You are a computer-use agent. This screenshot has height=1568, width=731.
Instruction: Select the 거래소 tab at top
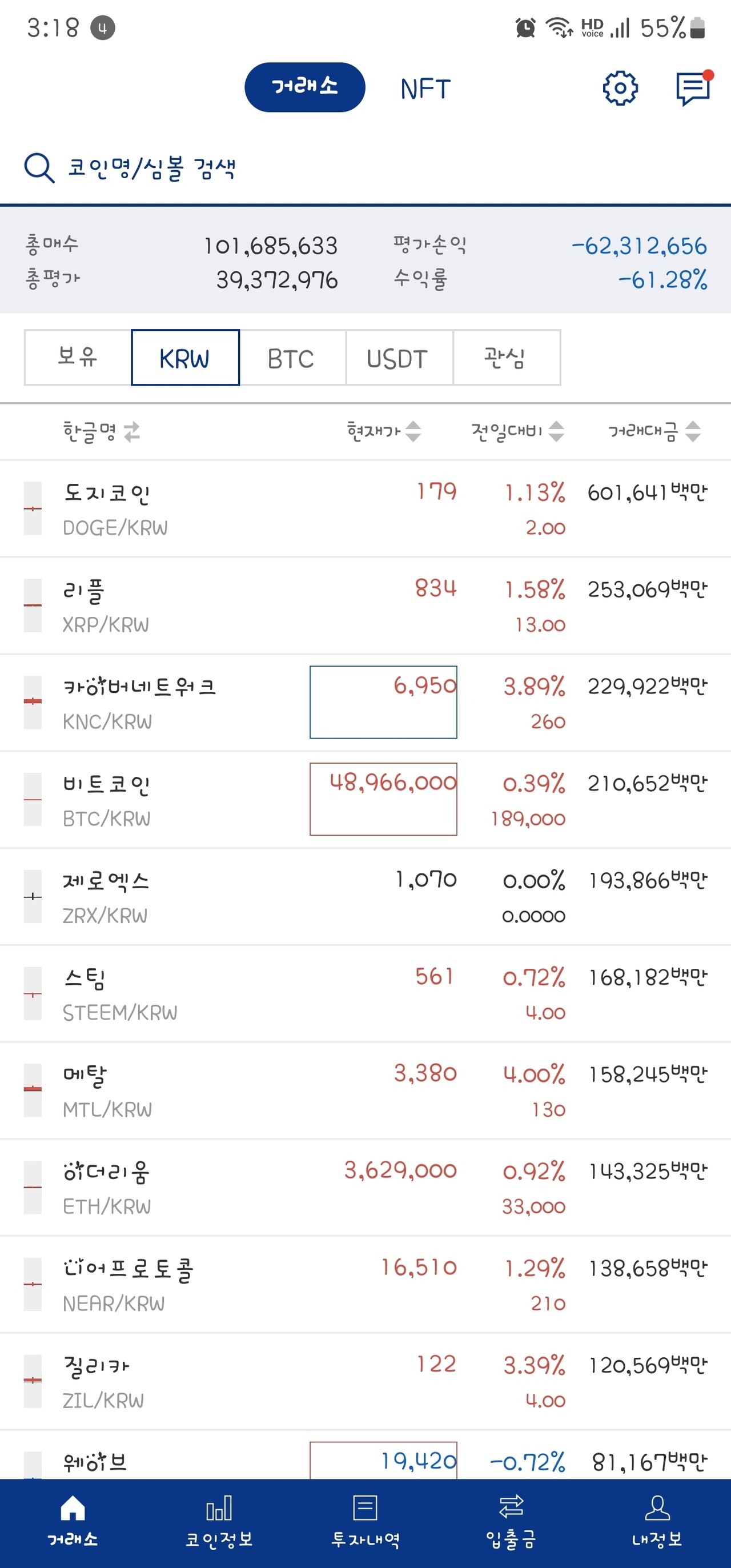pyautogui.click(x=305, y=87)
